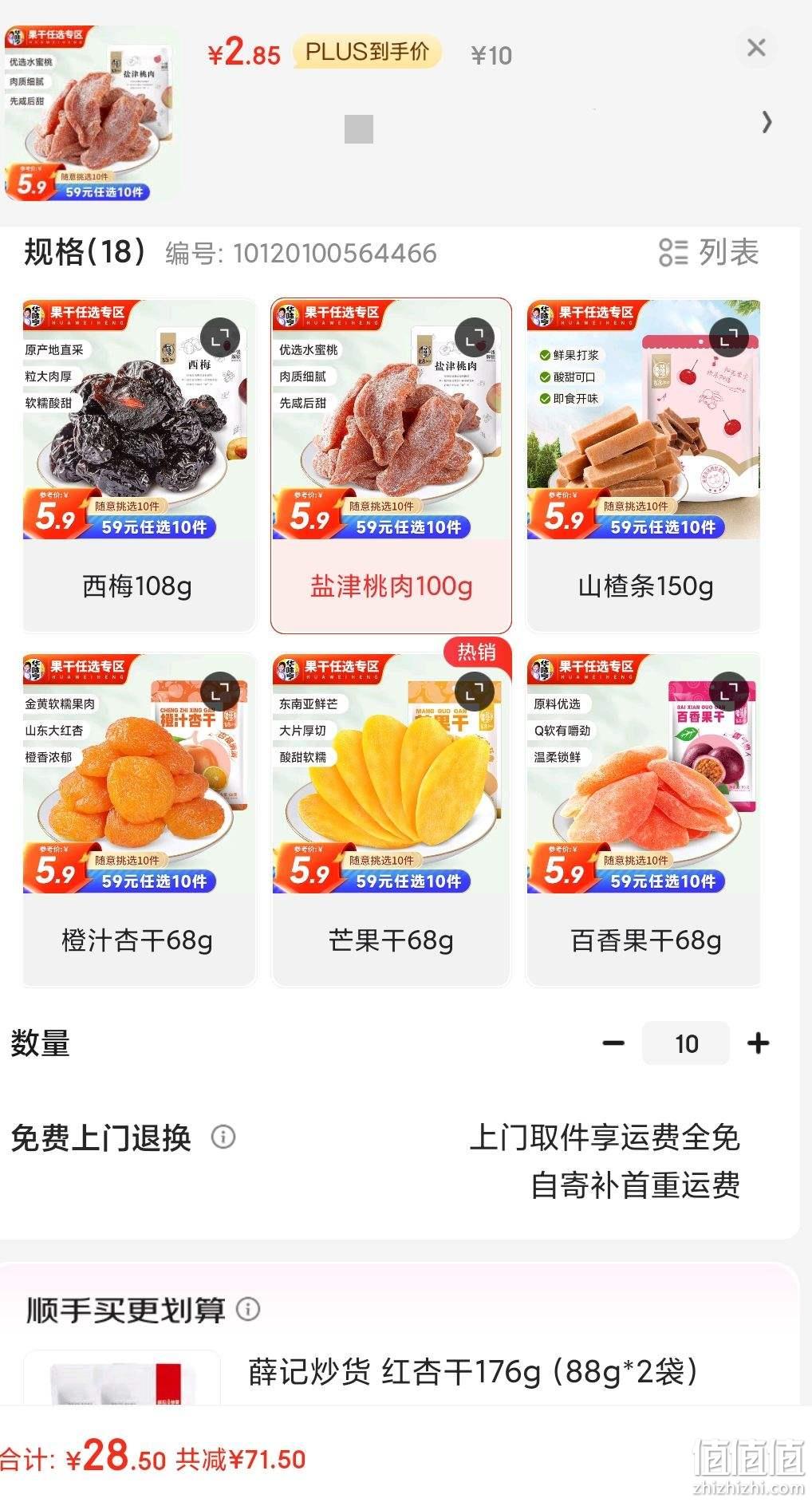
Task: Select the 盐津桃肉100g option
Action: pos(391,465)
